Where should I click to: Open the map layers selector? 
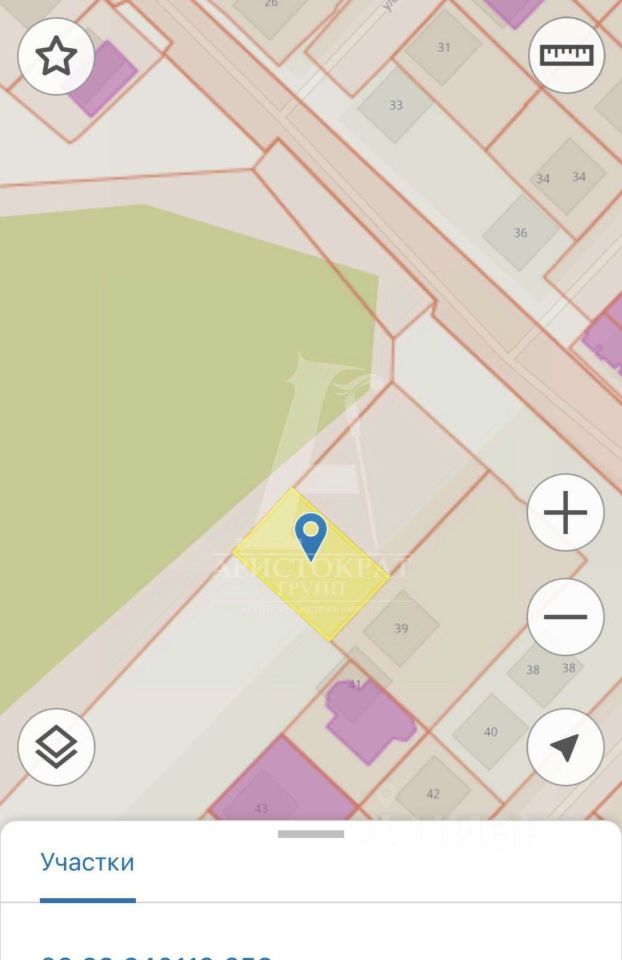click(57, 746)
